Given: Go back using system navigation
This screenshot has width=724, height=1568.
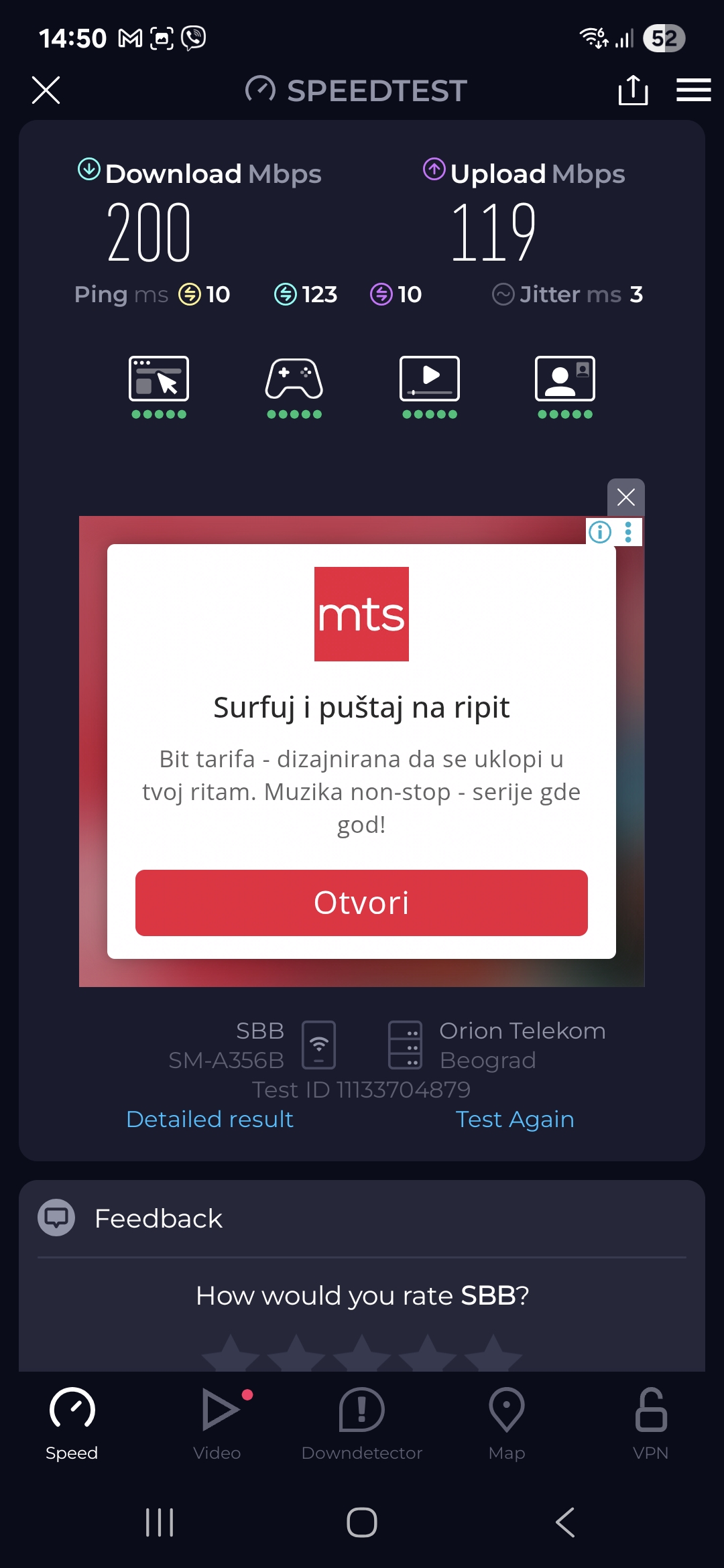Looking at the screenshot, I should 565,1522.
